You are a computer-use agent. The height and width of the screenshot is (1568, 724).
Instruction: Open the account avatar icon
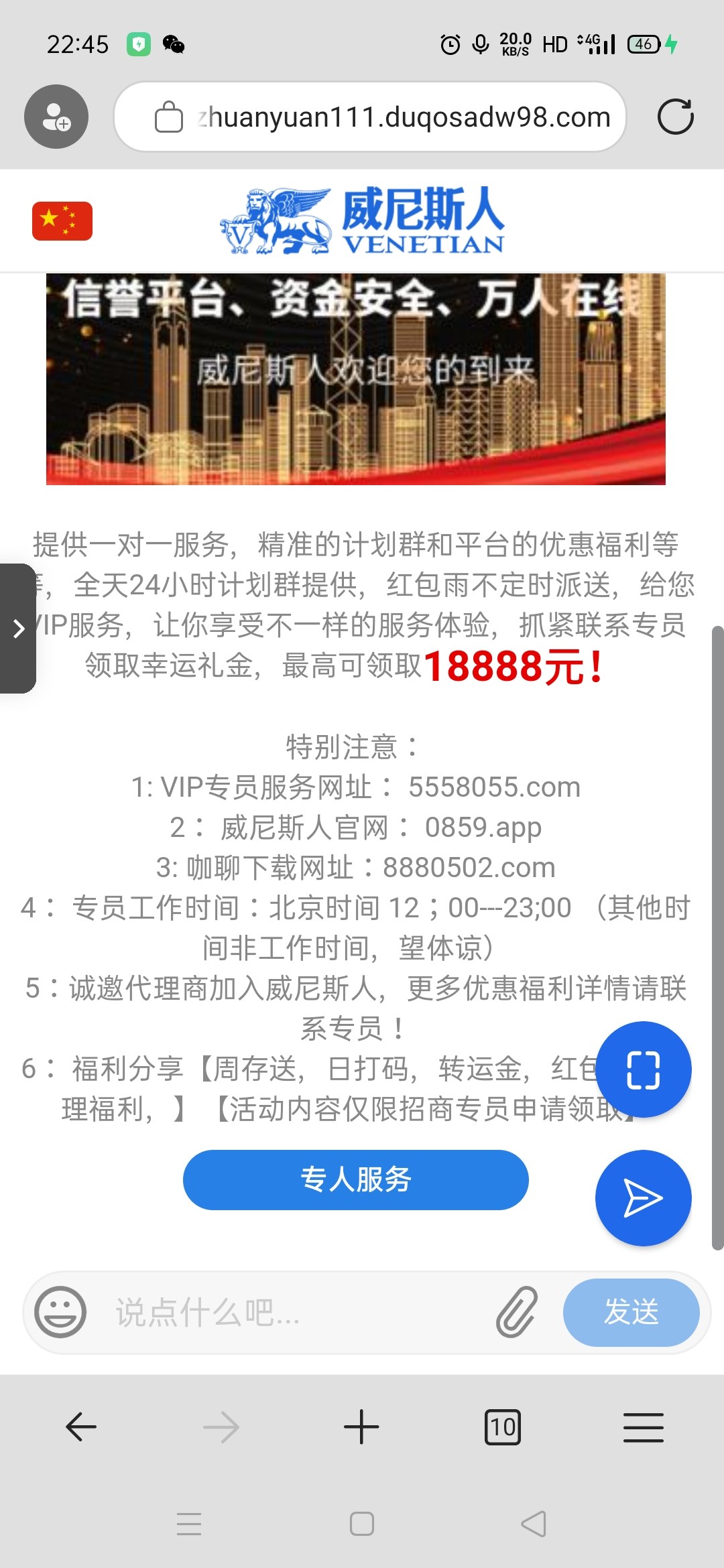(56, 117)
